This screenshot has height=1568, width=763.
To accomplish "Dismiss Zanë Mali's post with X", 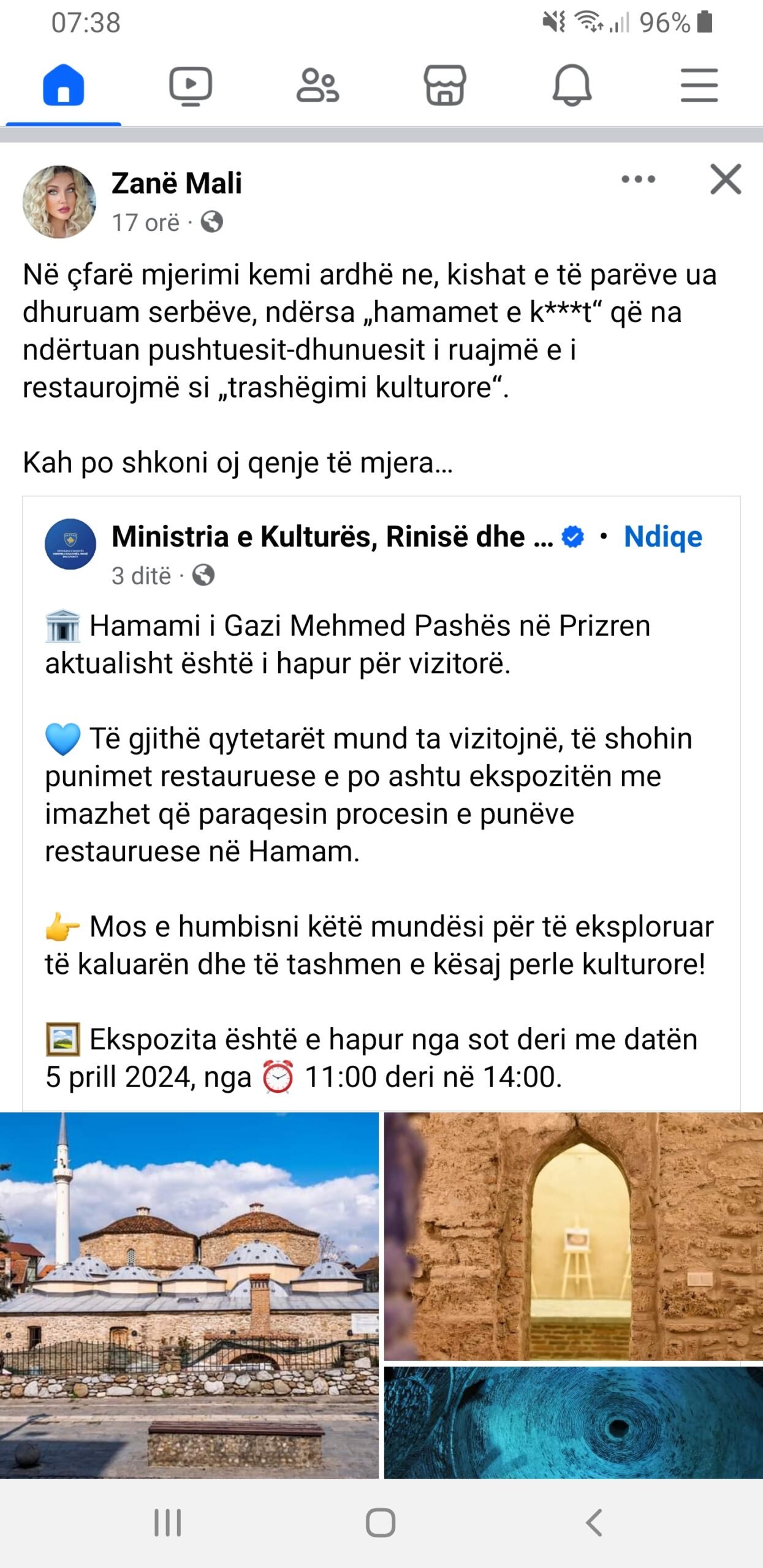I will [x=726, y=179].
